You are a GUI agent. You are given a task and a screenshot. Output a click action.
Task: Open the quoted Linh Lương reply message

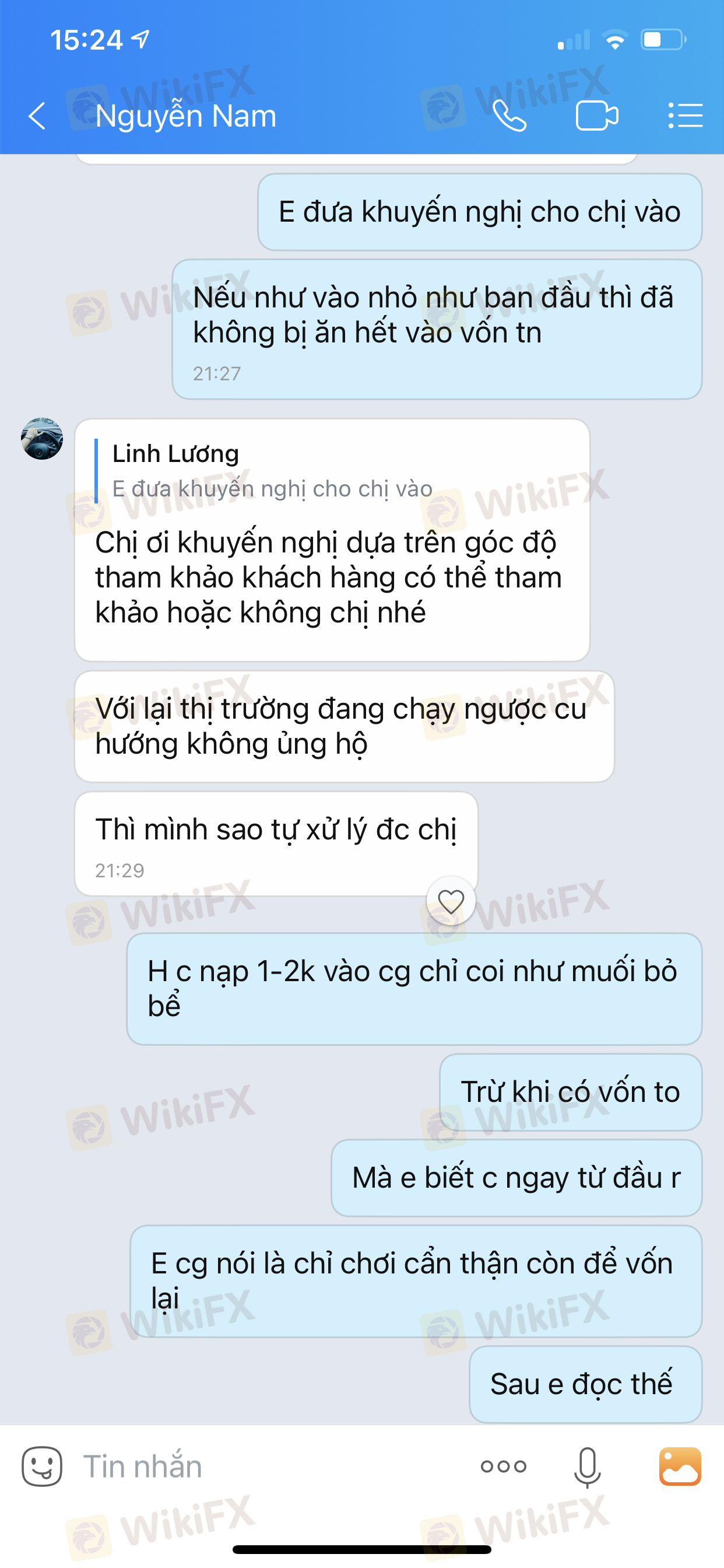pyautogui.click(x=272, y=472)
